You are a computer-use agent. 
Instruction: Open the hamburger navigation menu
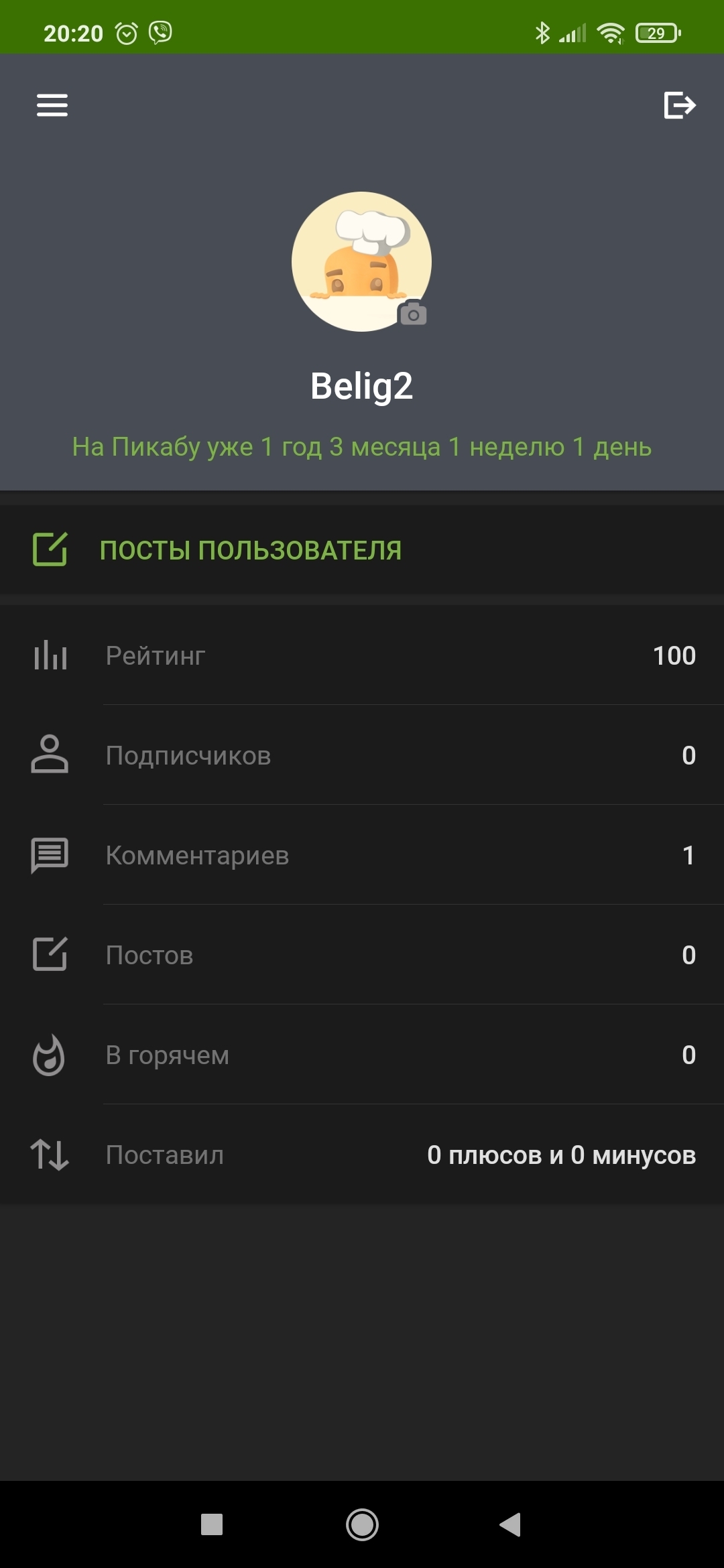pyautogui.click(x=52, y=105)
